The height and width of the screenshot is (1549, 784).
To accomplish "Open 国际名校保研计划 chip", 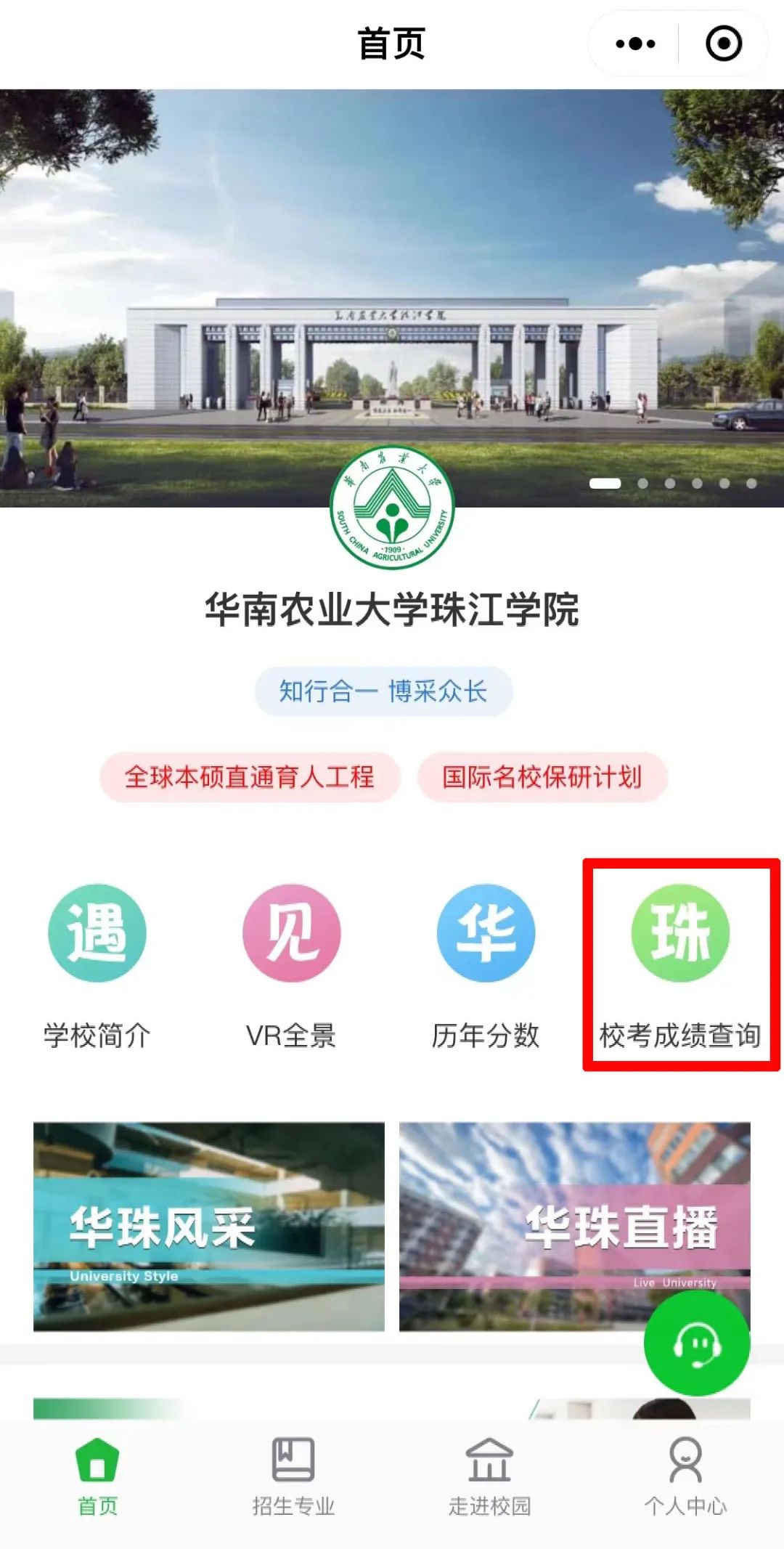I will [542, 777].
